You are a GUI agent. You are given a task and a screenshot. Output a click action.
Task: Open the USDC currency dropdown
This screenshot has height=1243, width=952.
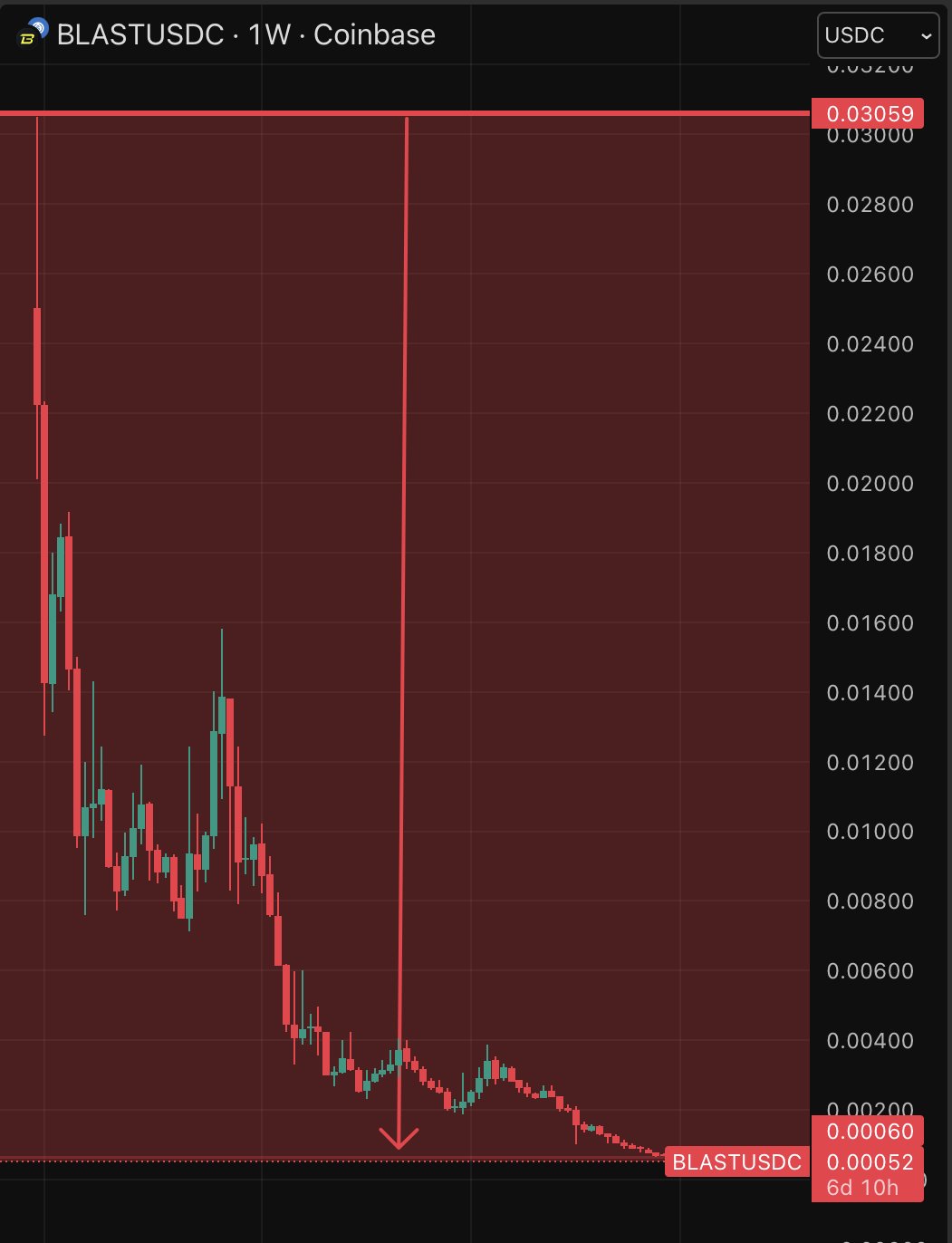[877, 35]
